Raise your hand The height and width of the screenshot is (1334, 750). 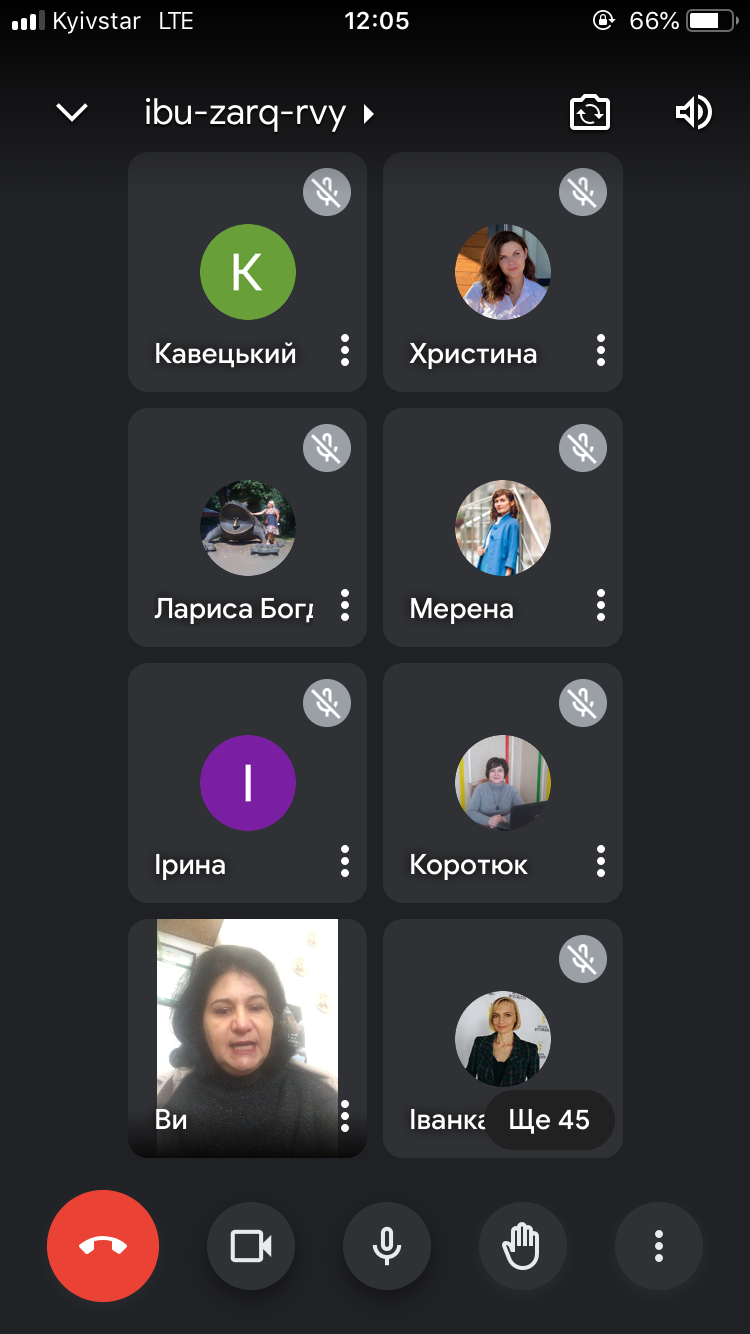523,1246
